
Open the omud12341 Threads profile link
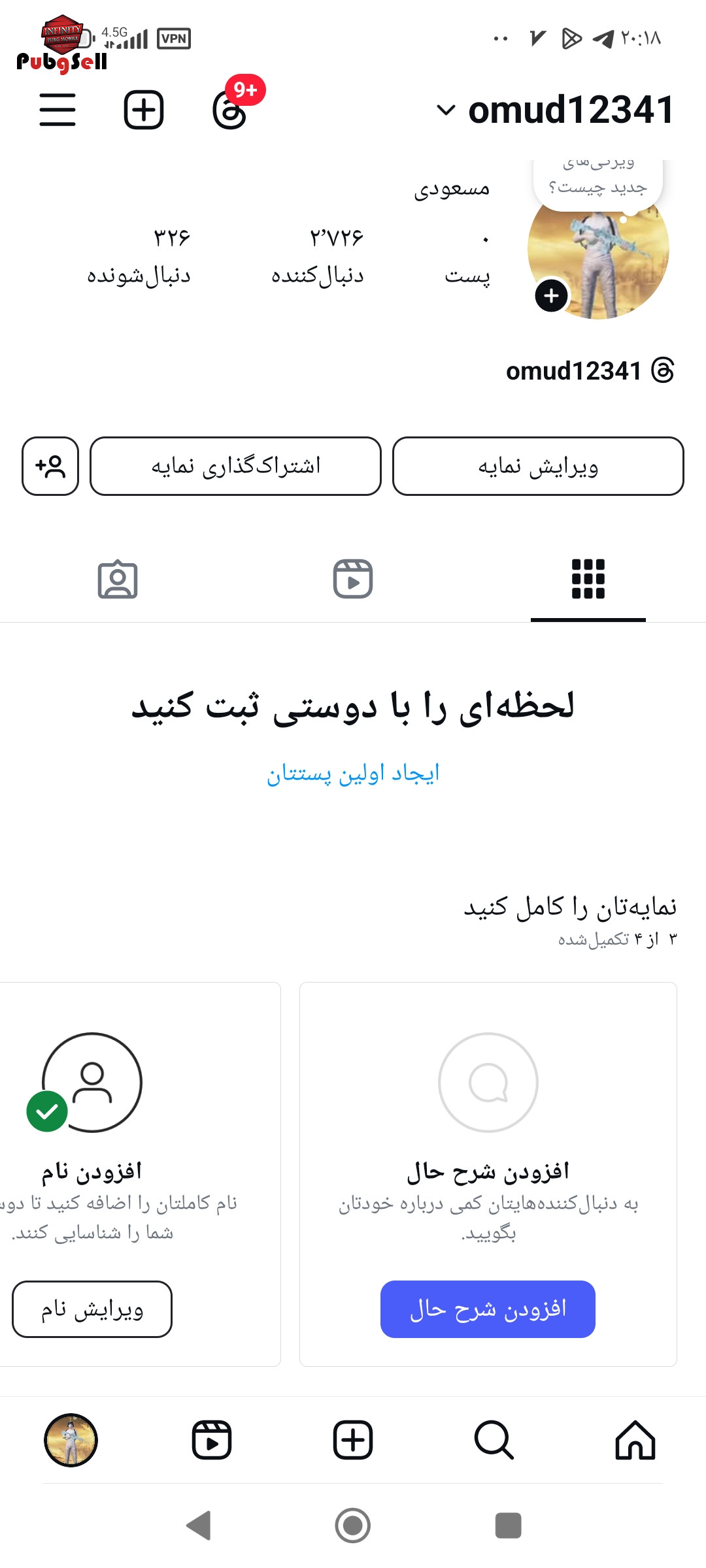click(590, 370)
